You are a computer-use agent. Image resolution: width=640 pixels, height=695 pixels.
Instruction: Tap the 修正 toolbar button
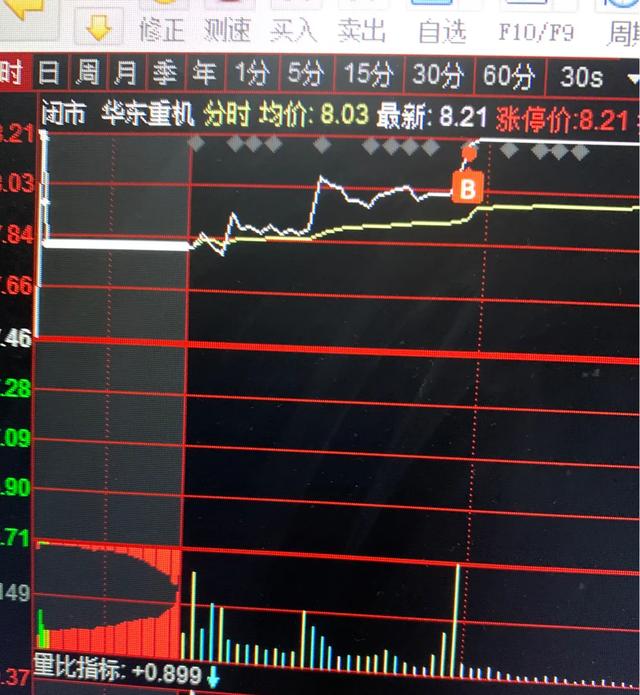(161, 30)
